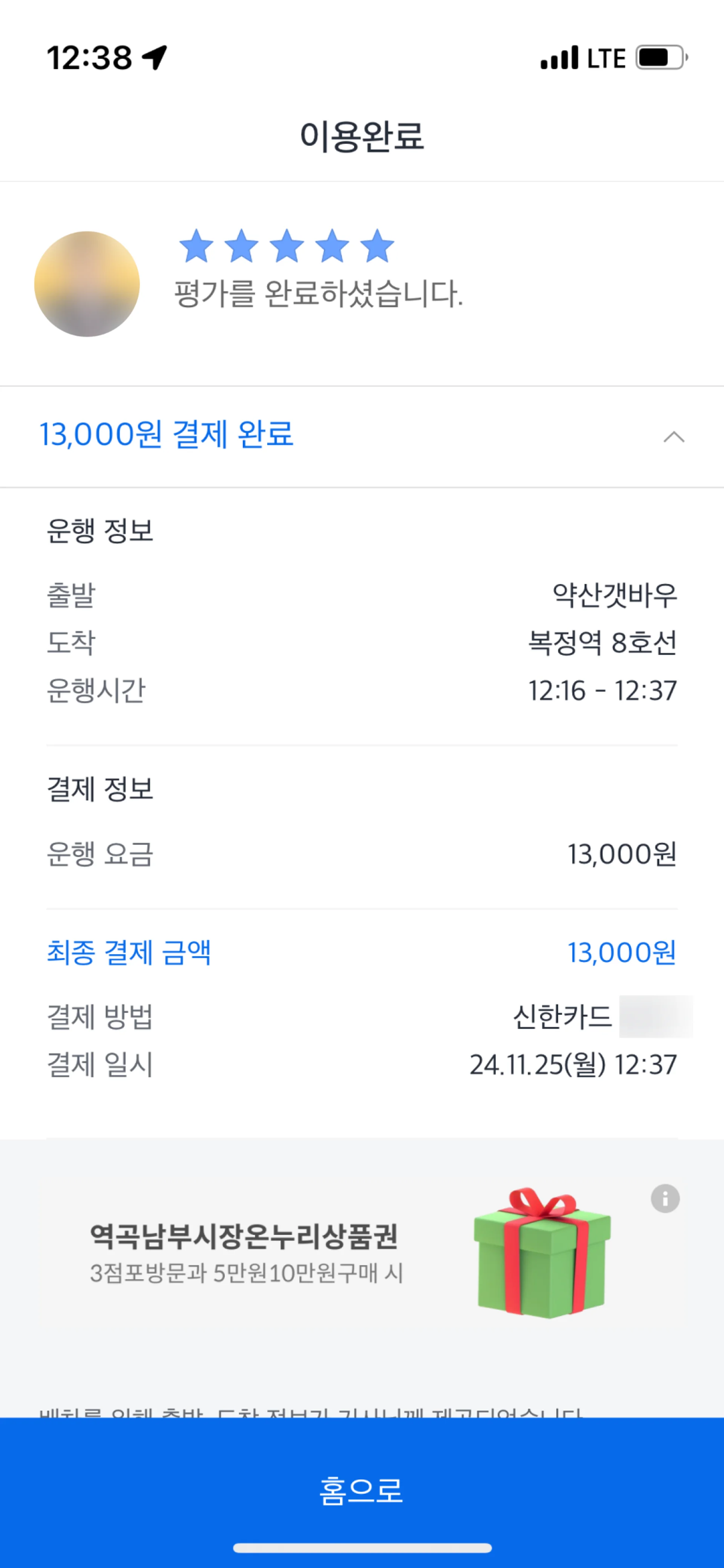The height and width of the screenshot is (1568, 724).
Task: Tap the 홈으로 button
Action: 361,1490
